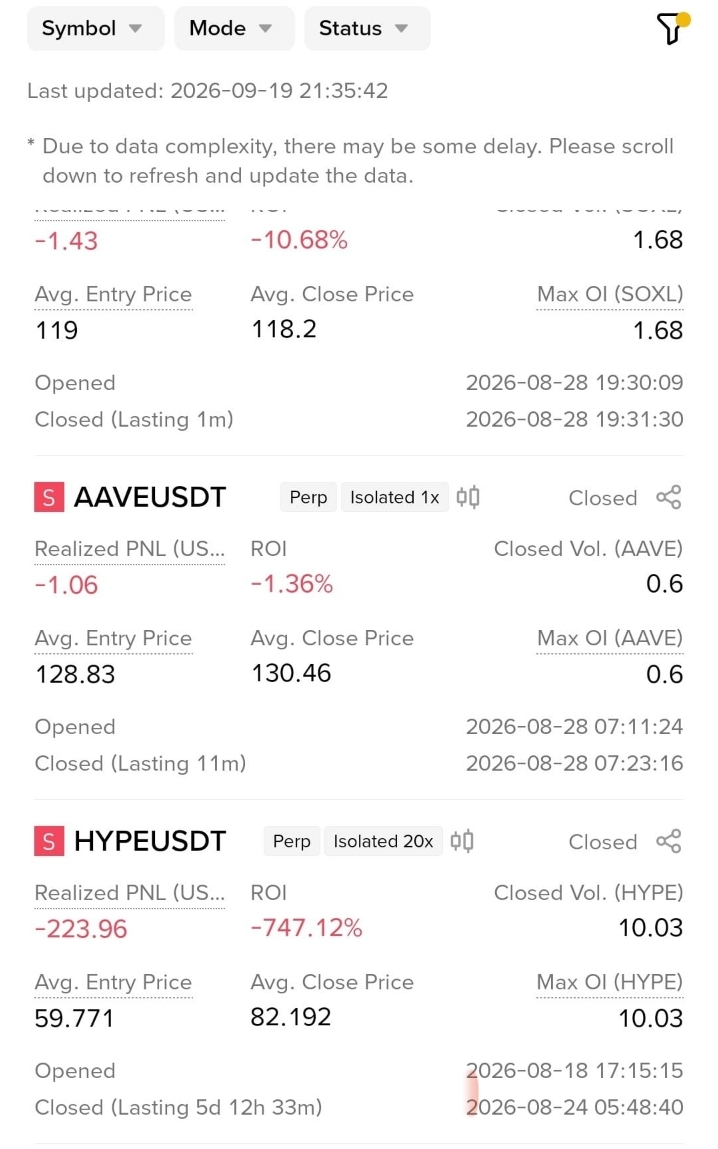Expand the Mode dropdown
The width and height of the screenshot is (718, 1149).
tap(234, 29)
